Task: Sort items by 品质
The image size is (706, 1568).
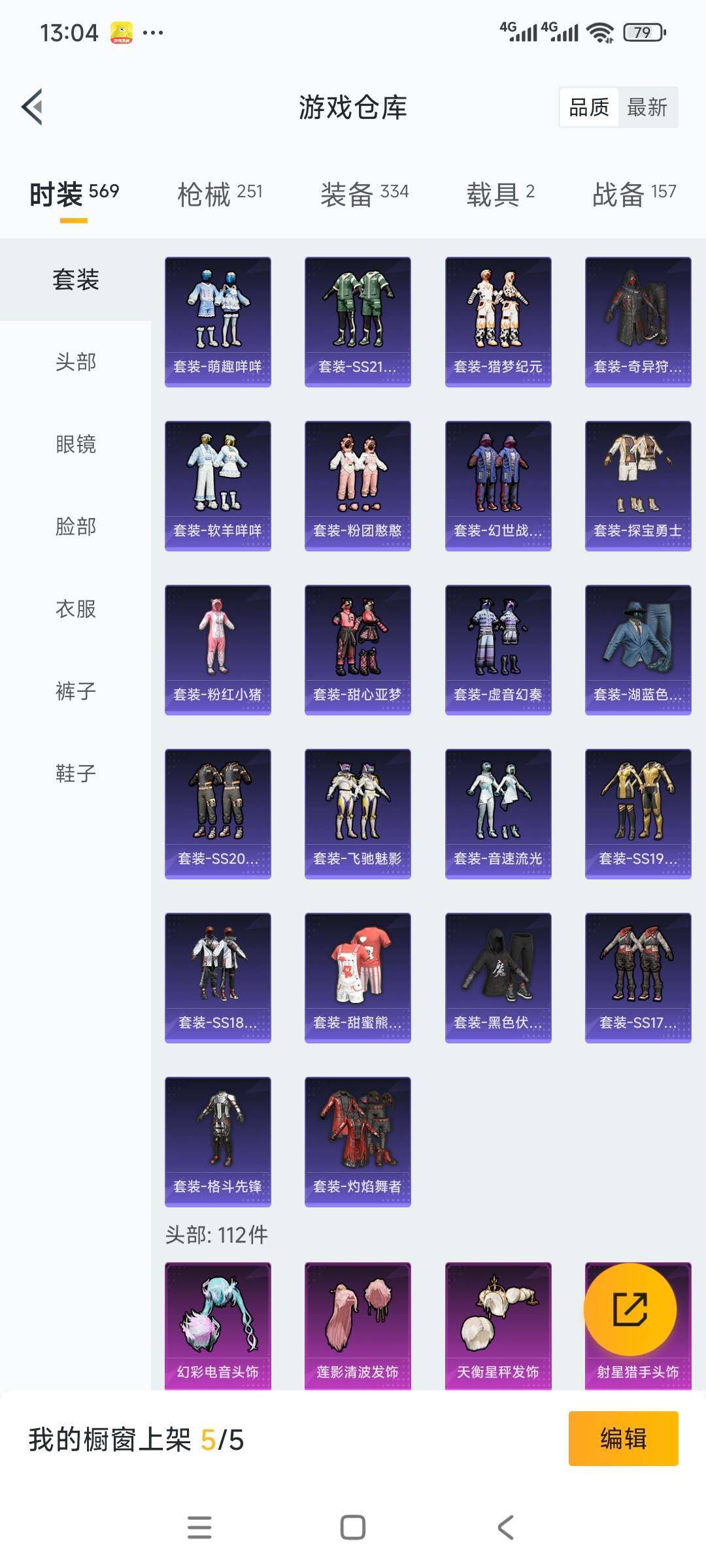Action: (589, 107)
